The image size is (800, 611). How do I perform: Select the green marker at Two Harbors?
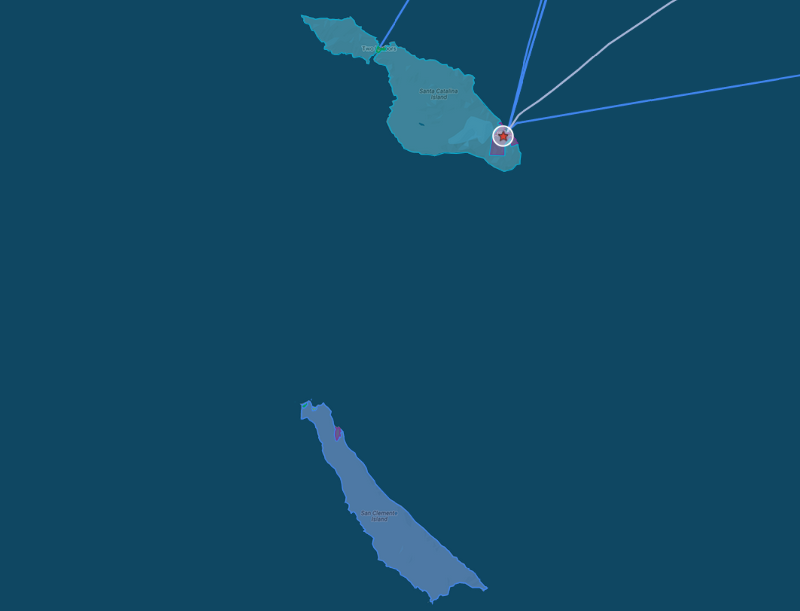[x=379, y=49]
